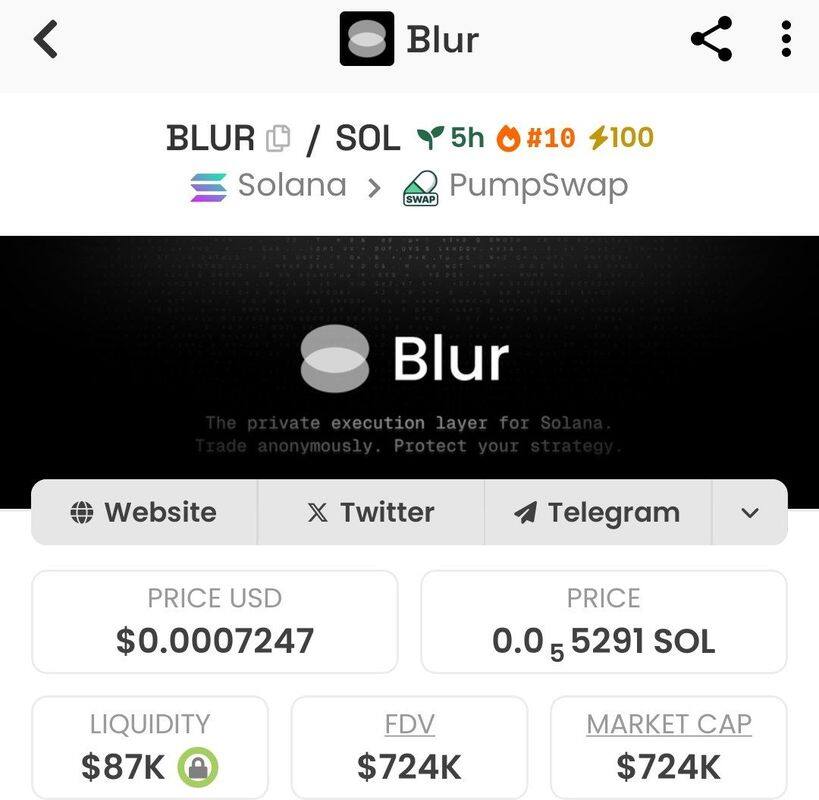Share the Blur token page
Screen dimensions: 819x800
tap(711, 39)
